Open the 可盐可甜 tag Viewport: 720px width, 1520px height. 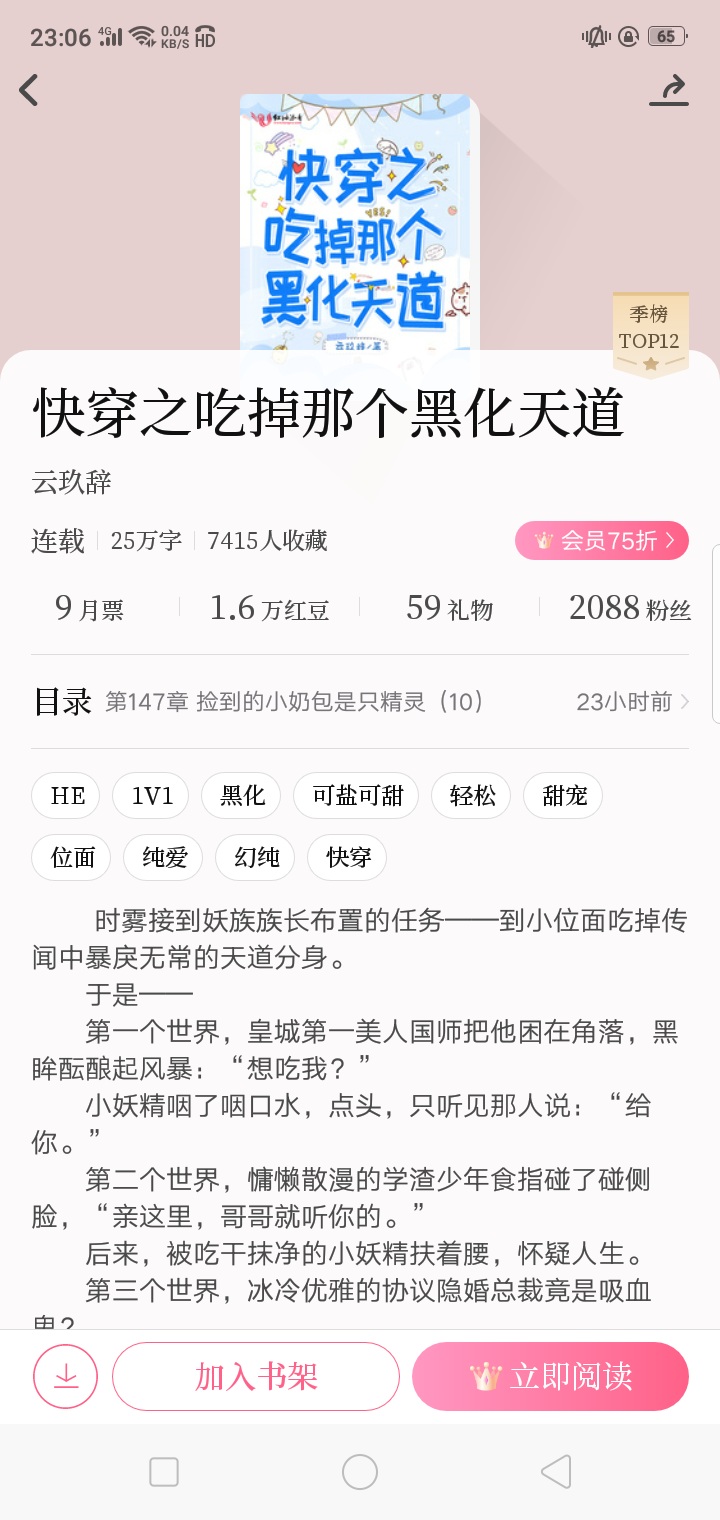pos(357,796)
